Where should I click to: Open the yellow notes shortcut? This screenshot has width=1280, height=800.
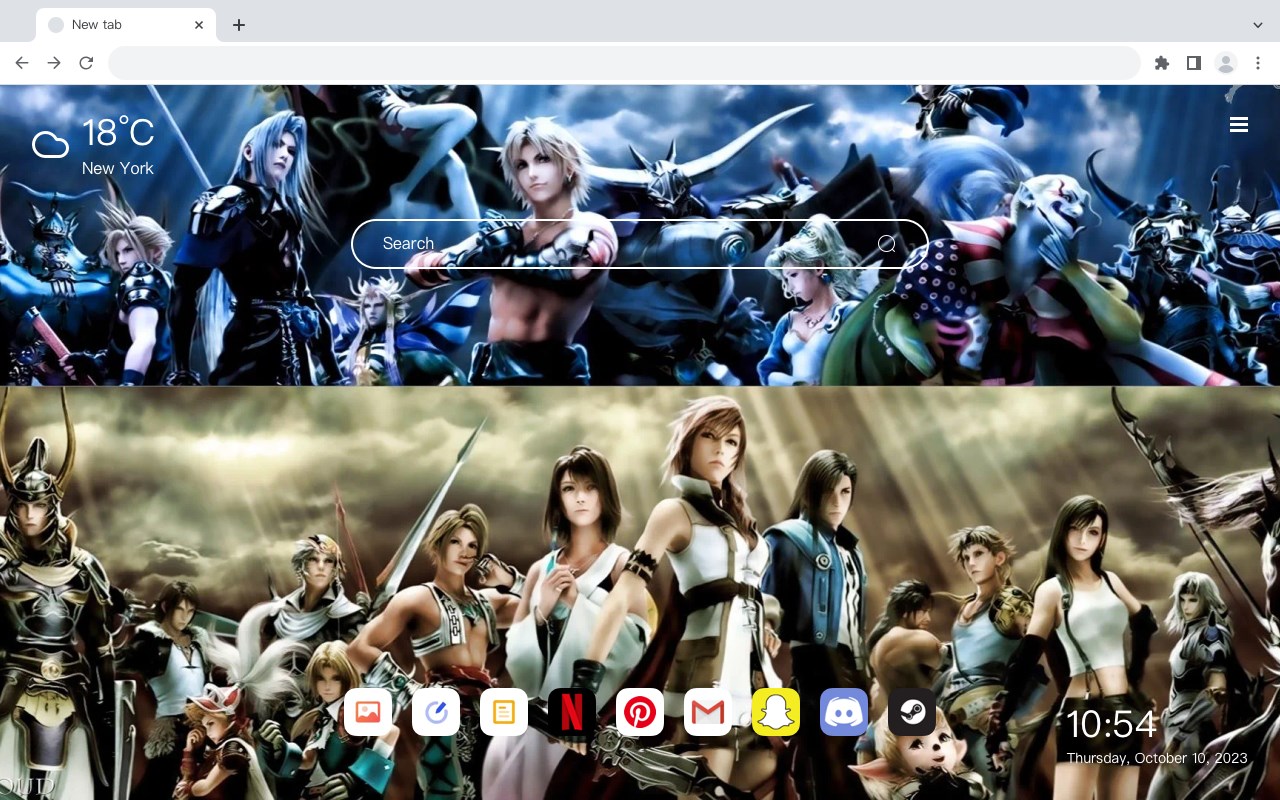coord(504,712)
